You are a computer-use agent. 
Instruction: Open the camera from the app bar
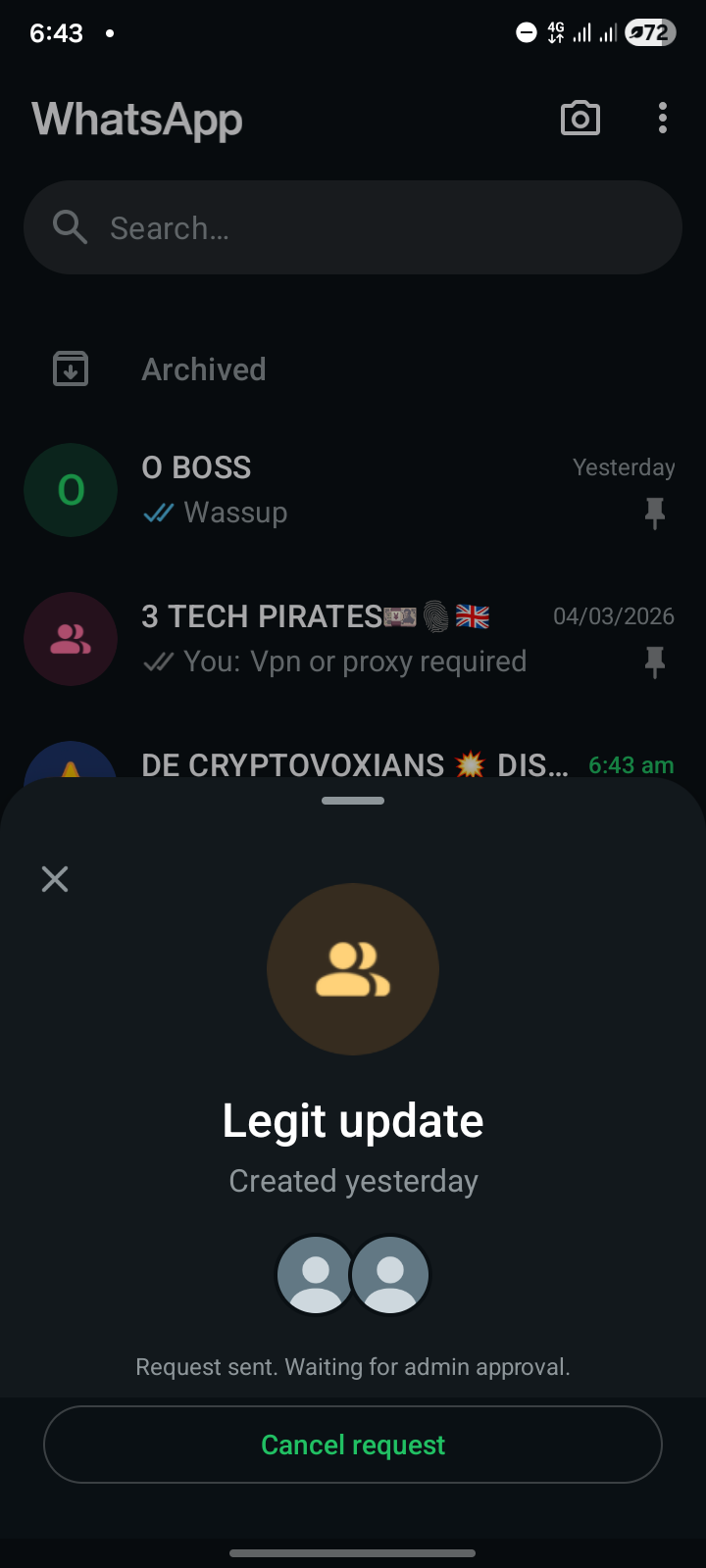(x=580, y=119)
